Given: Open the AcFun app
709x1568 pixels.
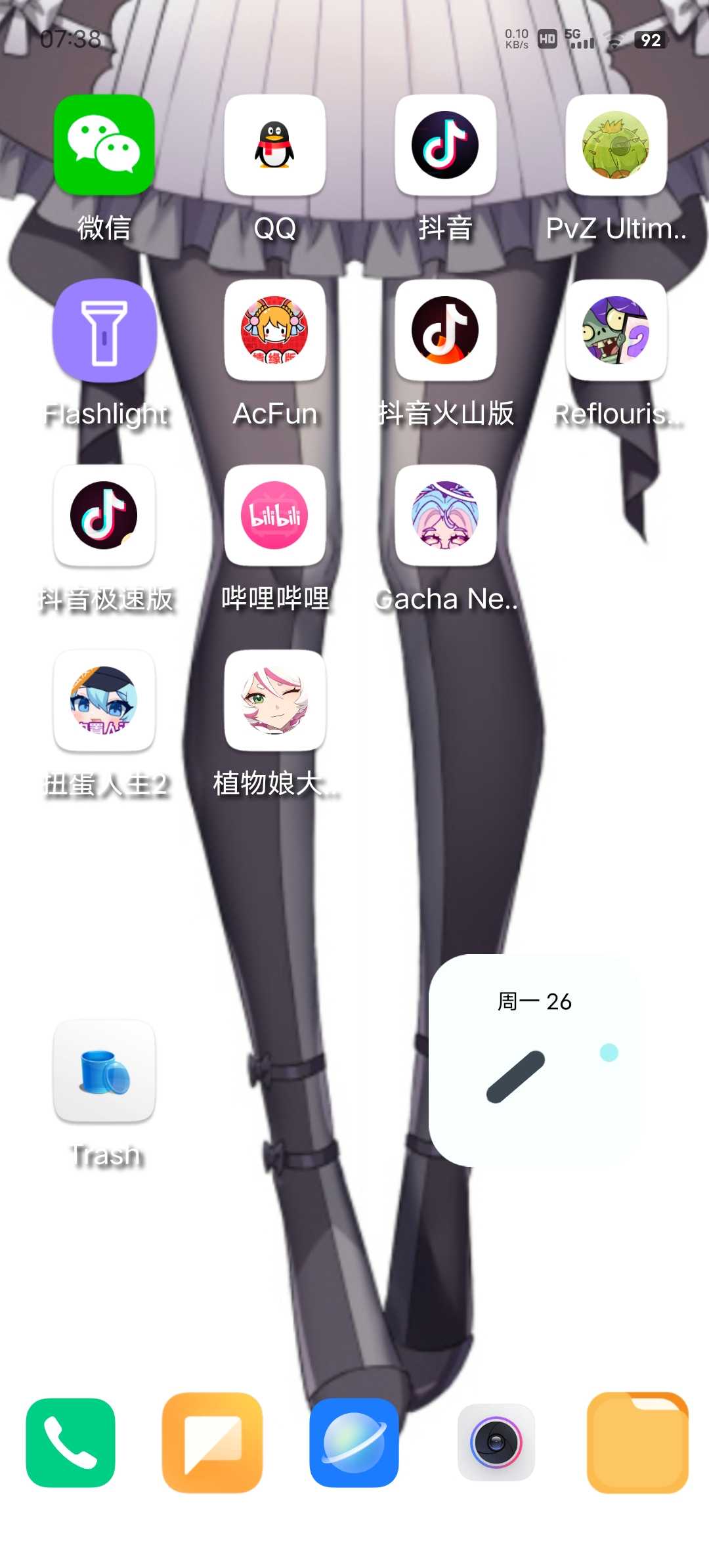Looking at the screenshot, I should [x=274, y=330].
